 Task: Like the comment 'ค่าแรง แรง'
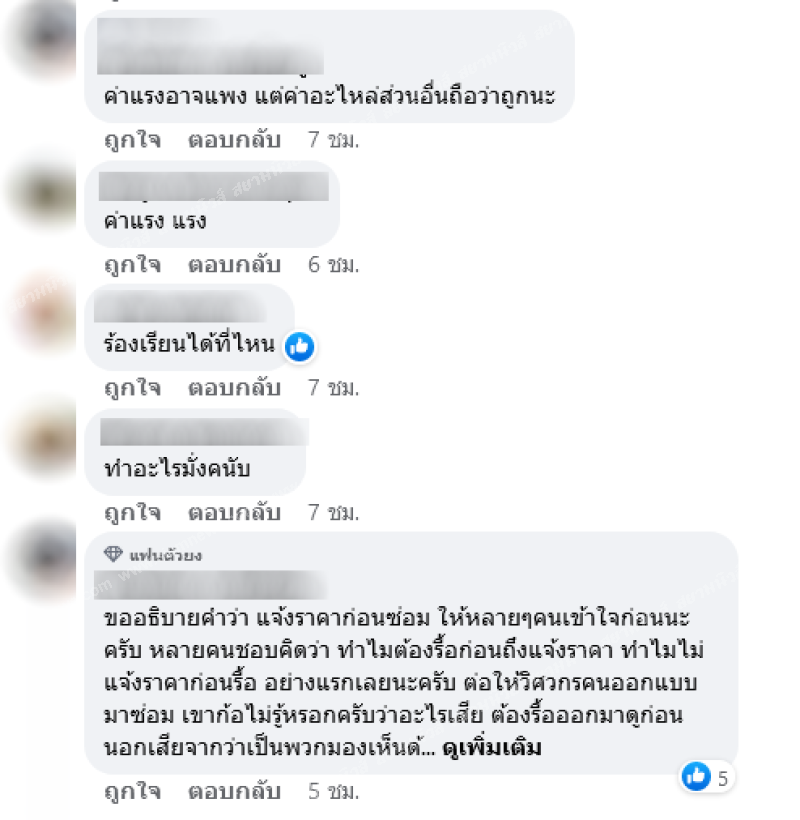tap(132, 265)
